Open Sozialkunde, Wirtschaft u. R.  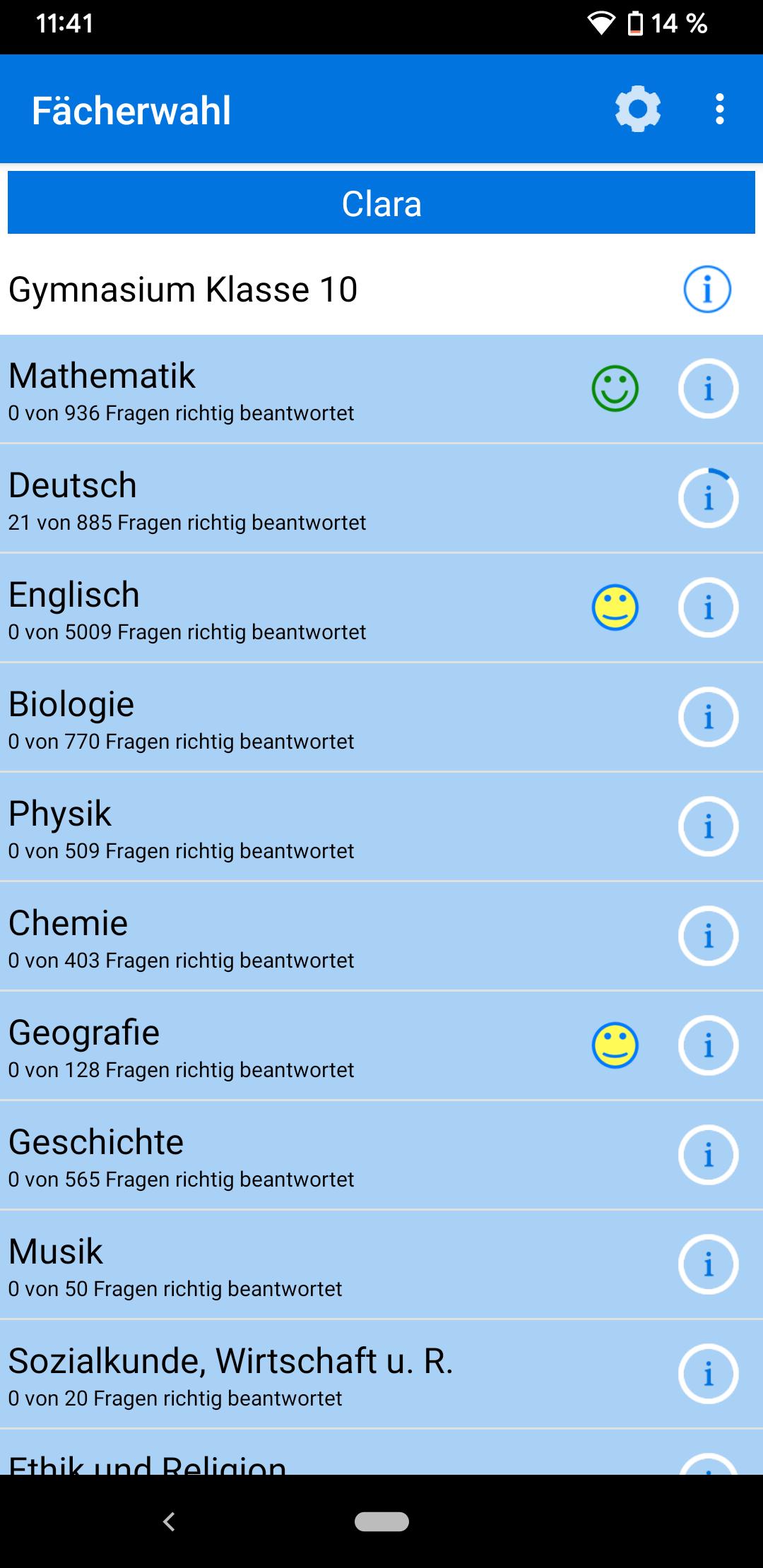(283, 1375)
